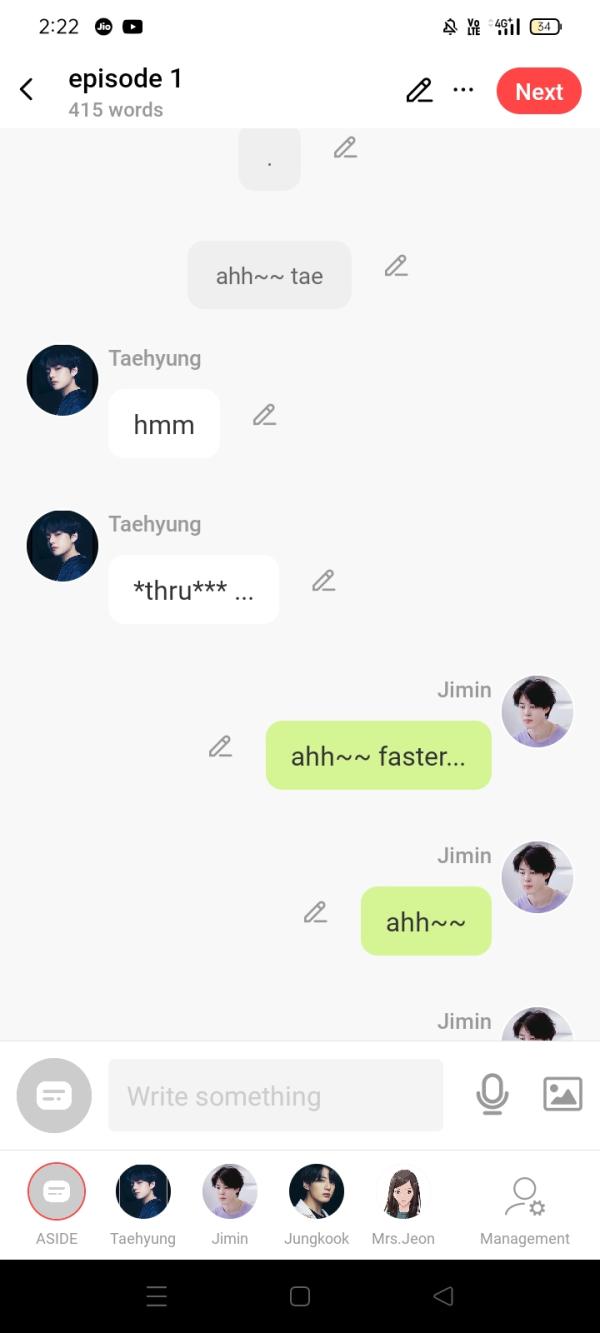Tap the red Next button
Viewport: 600px width, 1333px height.
(538, 91)
